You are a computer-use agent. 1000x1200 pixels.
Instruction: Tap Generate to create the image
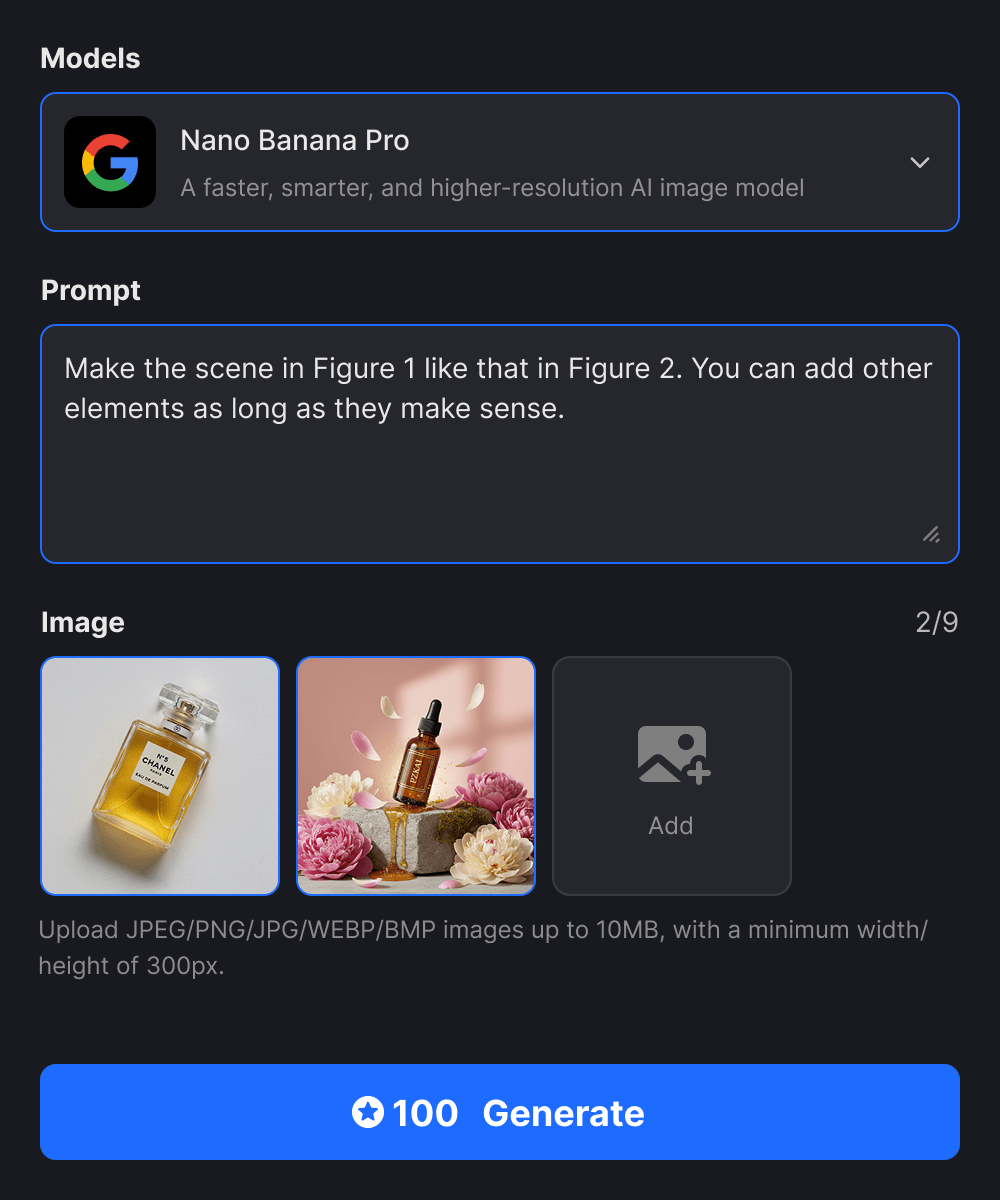(500, 1112)
